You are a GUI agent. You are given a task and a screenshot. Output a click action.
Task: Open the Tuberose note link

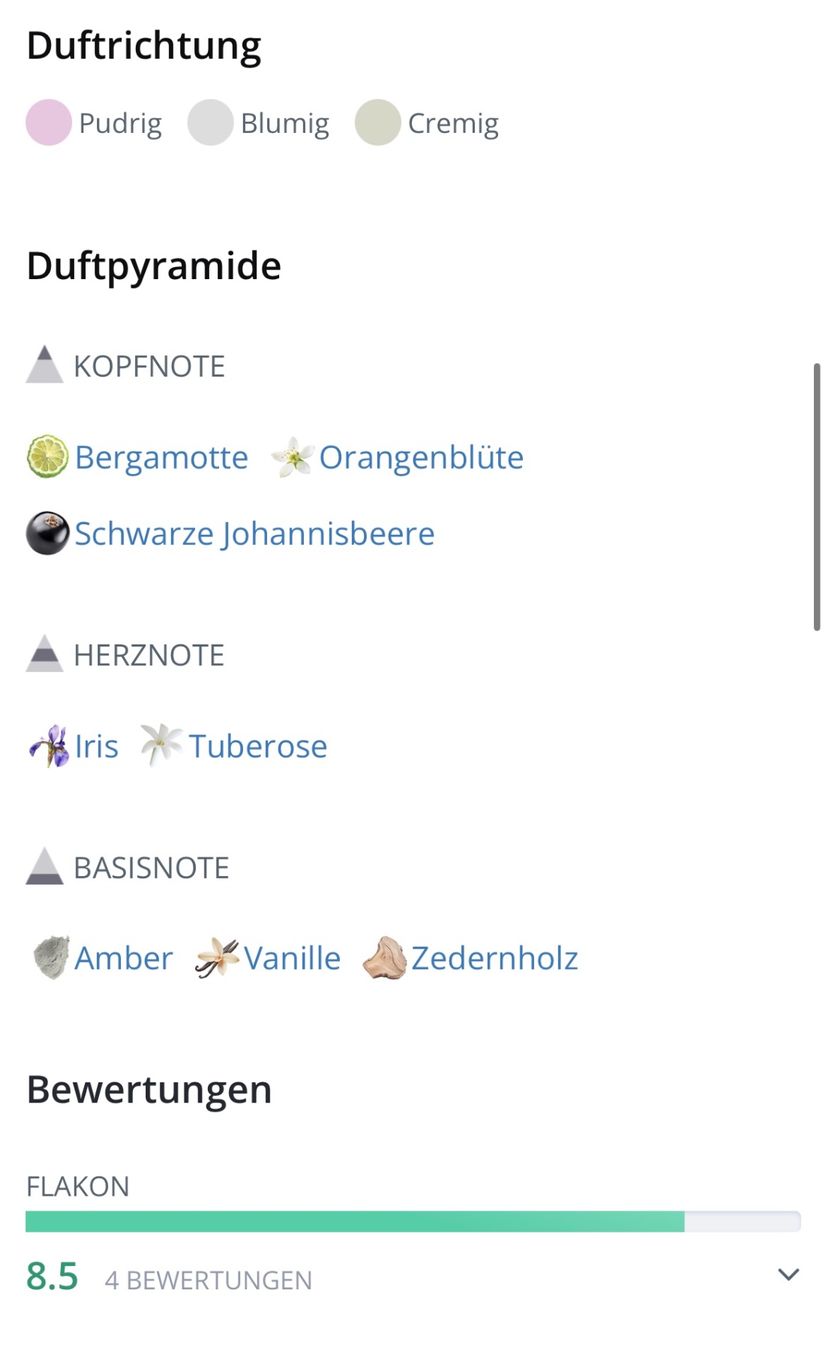click(234, 746)
